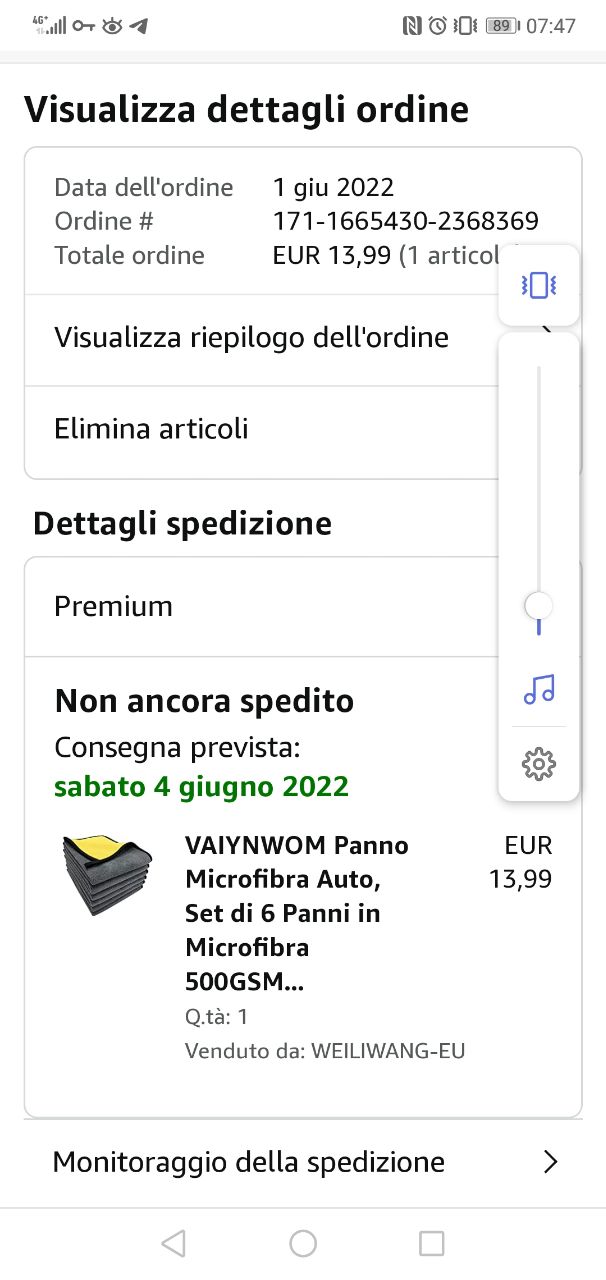Go to the home screen
The image size is (606, 1280).
[x=303, y=1243]
